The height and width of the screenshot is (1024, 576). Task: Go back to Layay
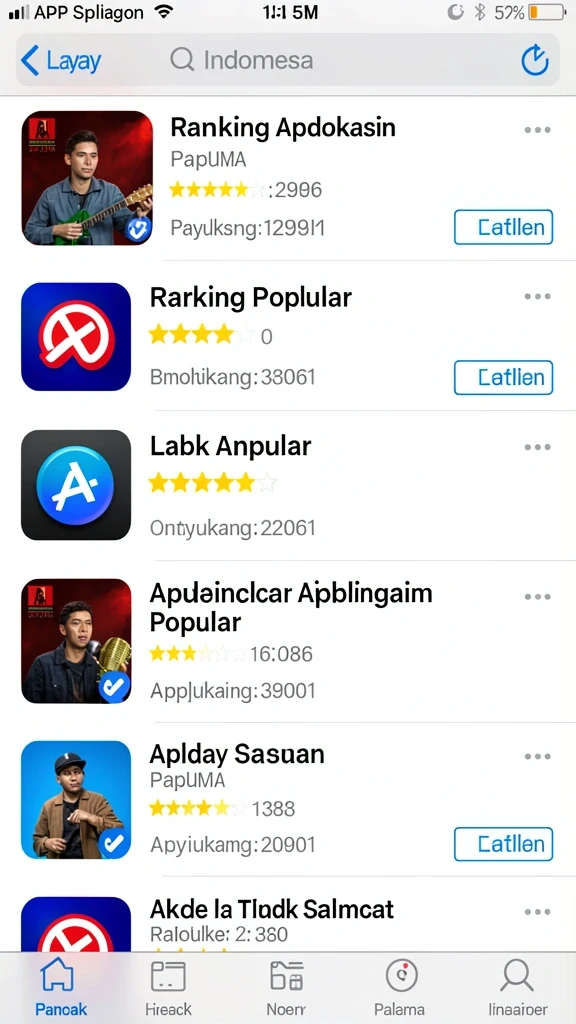click(61, 61)
